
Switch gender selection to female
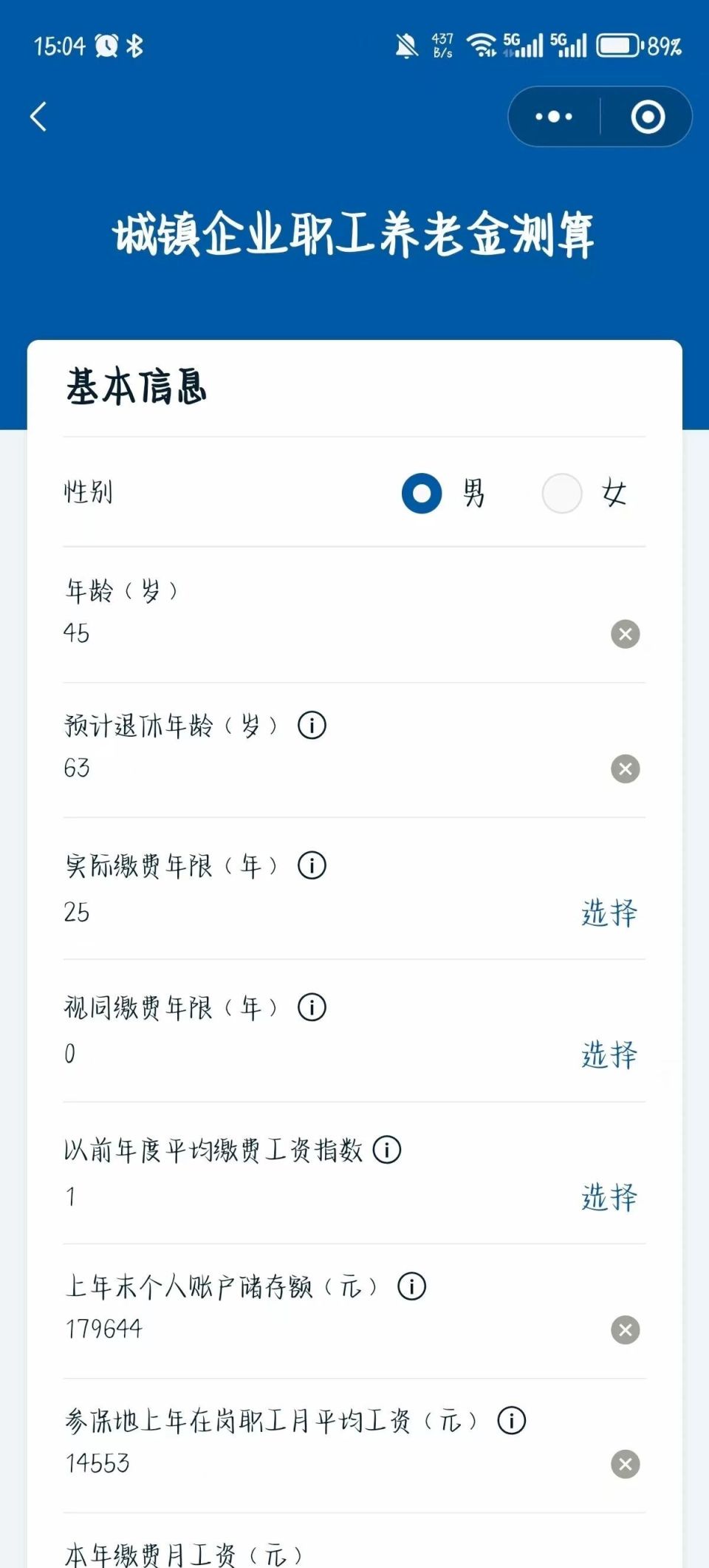click(562, 494)
